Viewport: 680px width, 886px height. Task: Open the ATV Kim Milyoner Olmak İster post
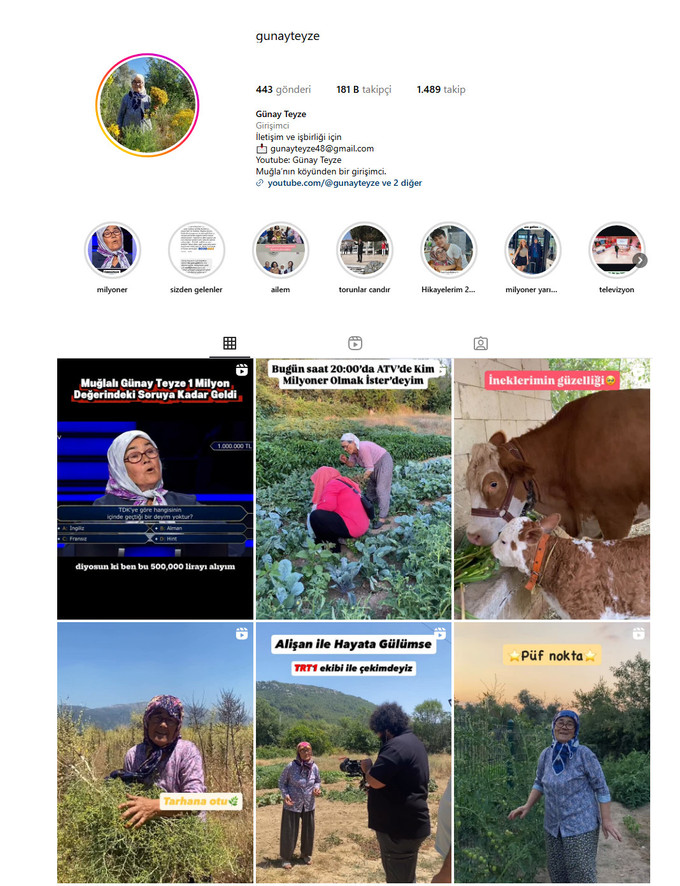point(353,490)
